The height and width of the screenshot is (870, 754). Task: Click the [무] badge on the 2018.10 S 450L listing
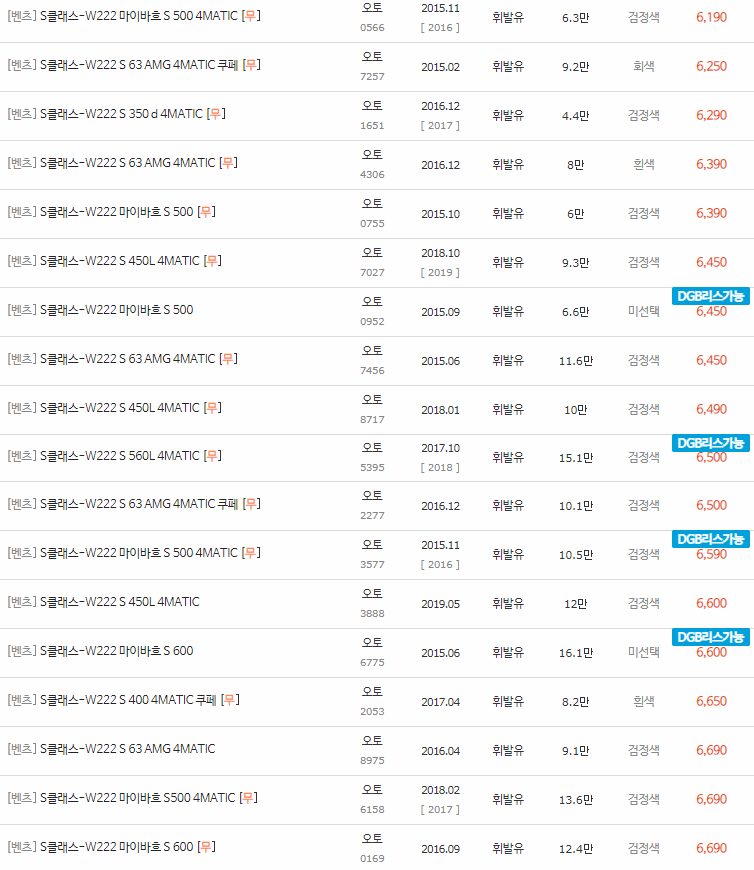tap(212, 261)
